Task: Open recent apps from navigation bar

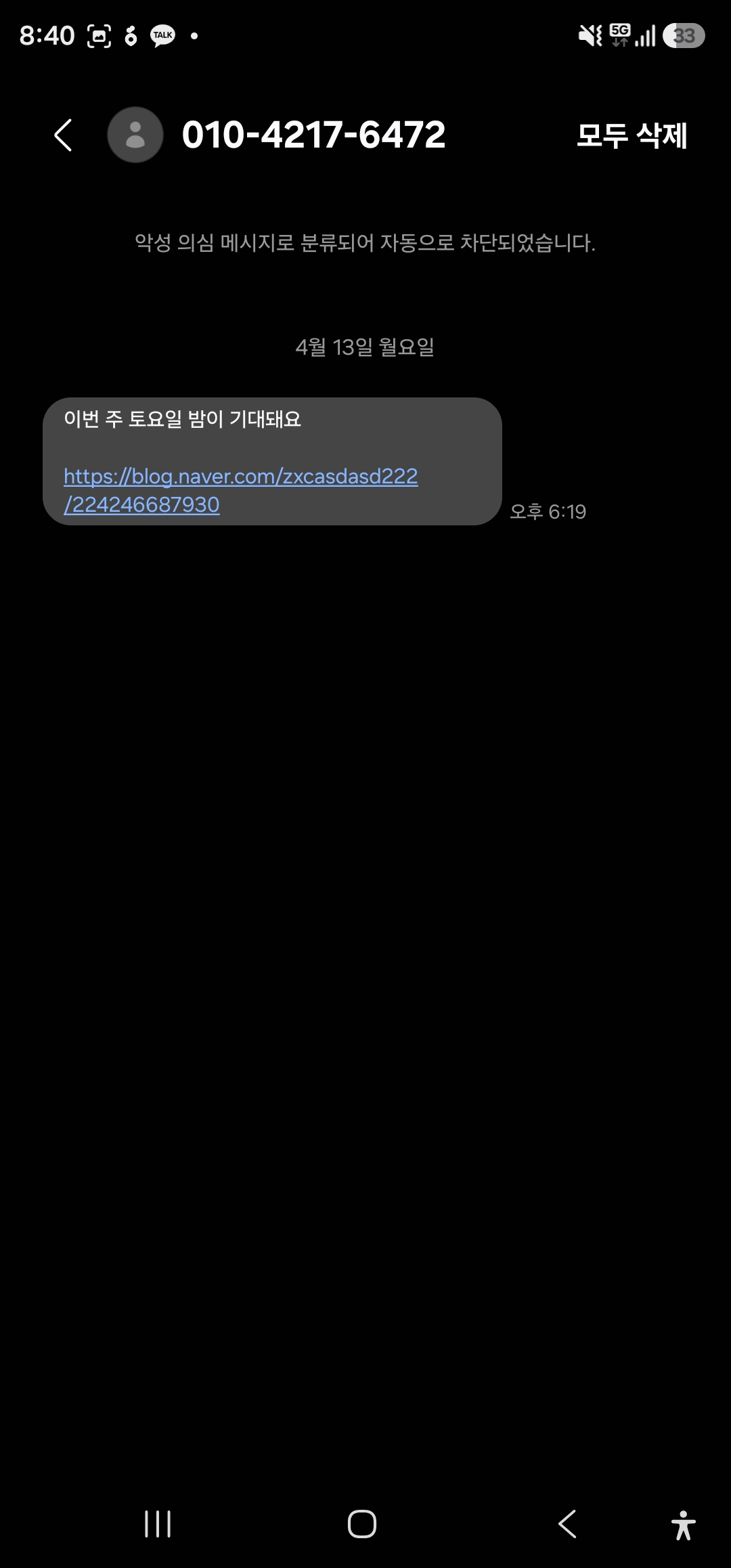Action: pyautogui.click(x=158, y=1524)
